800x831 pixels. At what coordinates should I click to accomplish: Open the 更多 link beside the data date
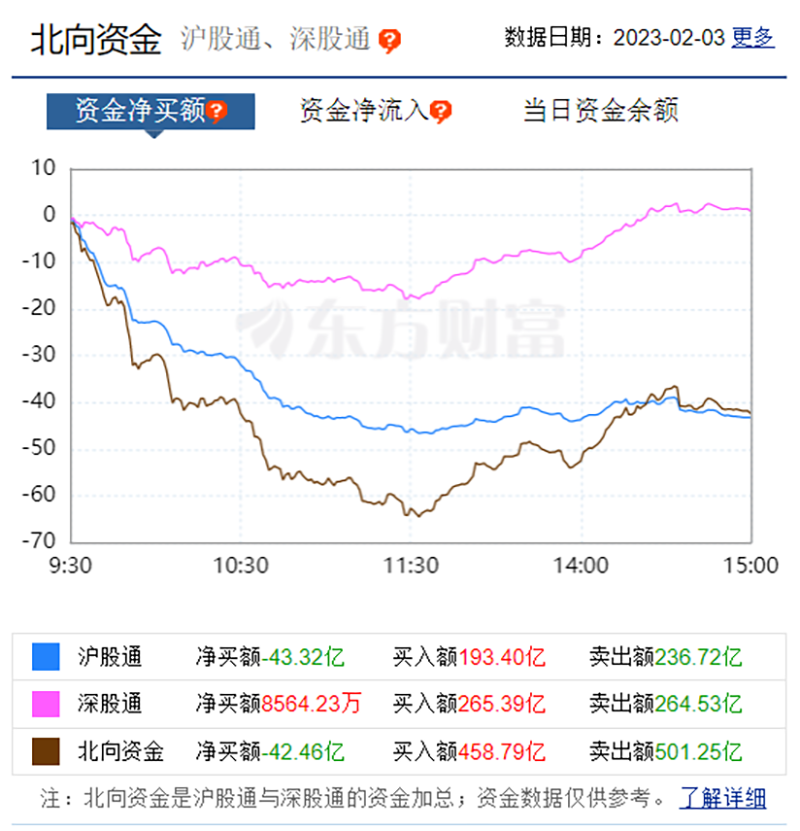pyautogui.click(x=752, y=38)
